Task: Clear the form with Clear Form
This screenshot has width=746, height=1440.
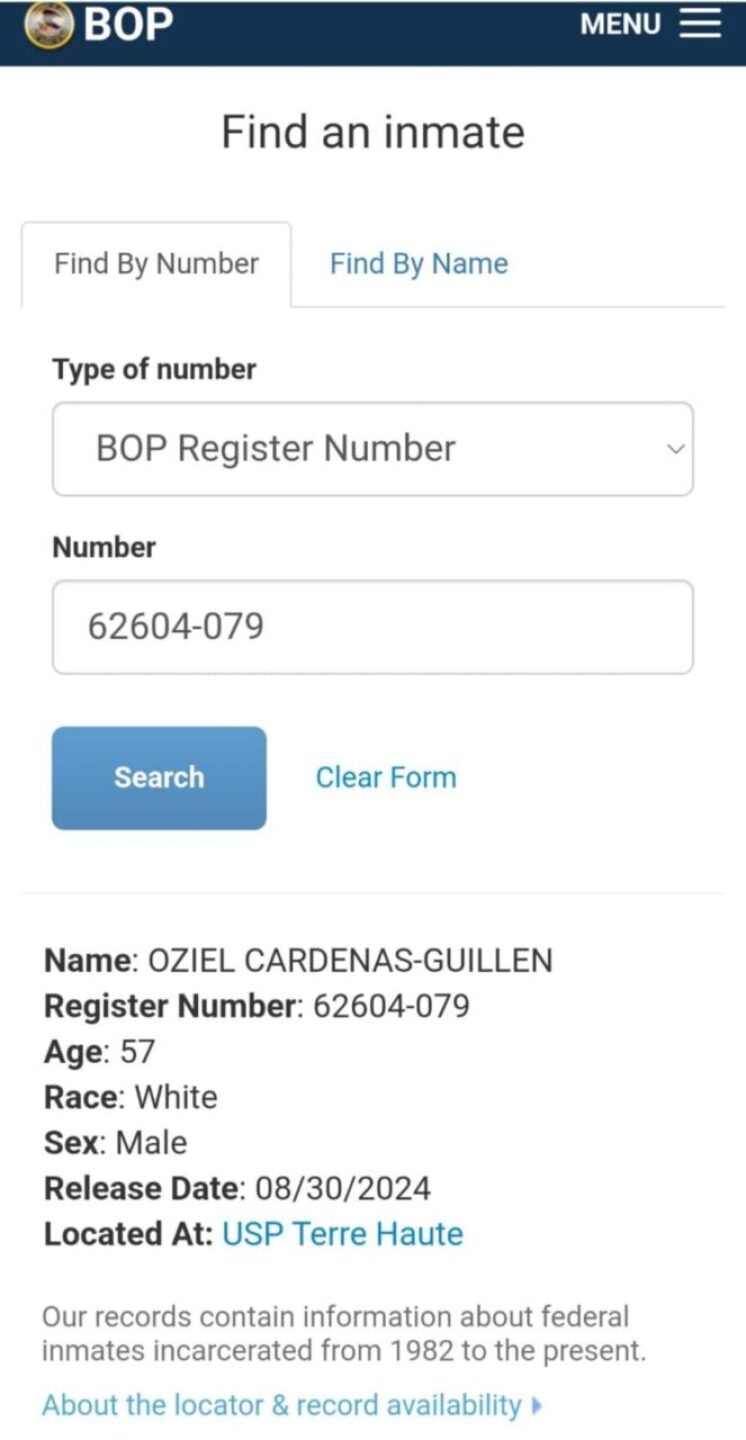Action: (x=386, y=778)
